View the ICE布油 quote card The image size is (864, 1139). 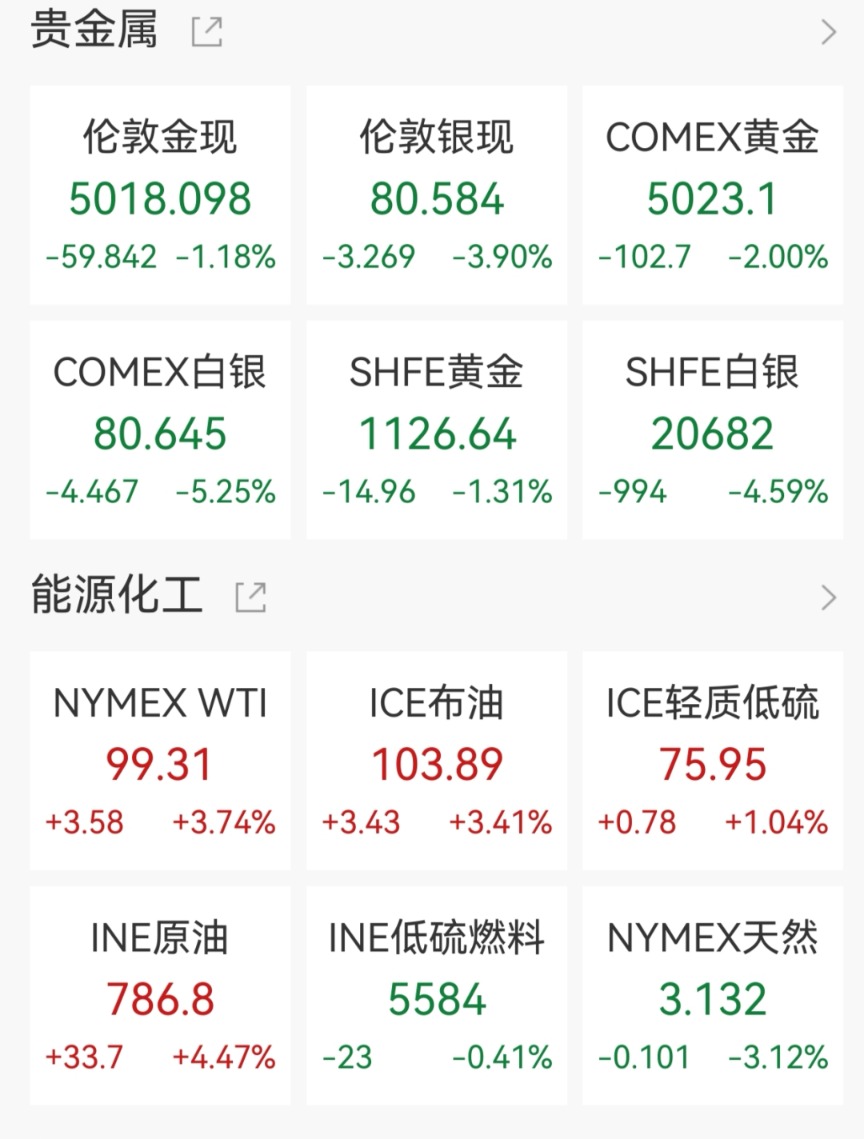[x=437, y=761]
